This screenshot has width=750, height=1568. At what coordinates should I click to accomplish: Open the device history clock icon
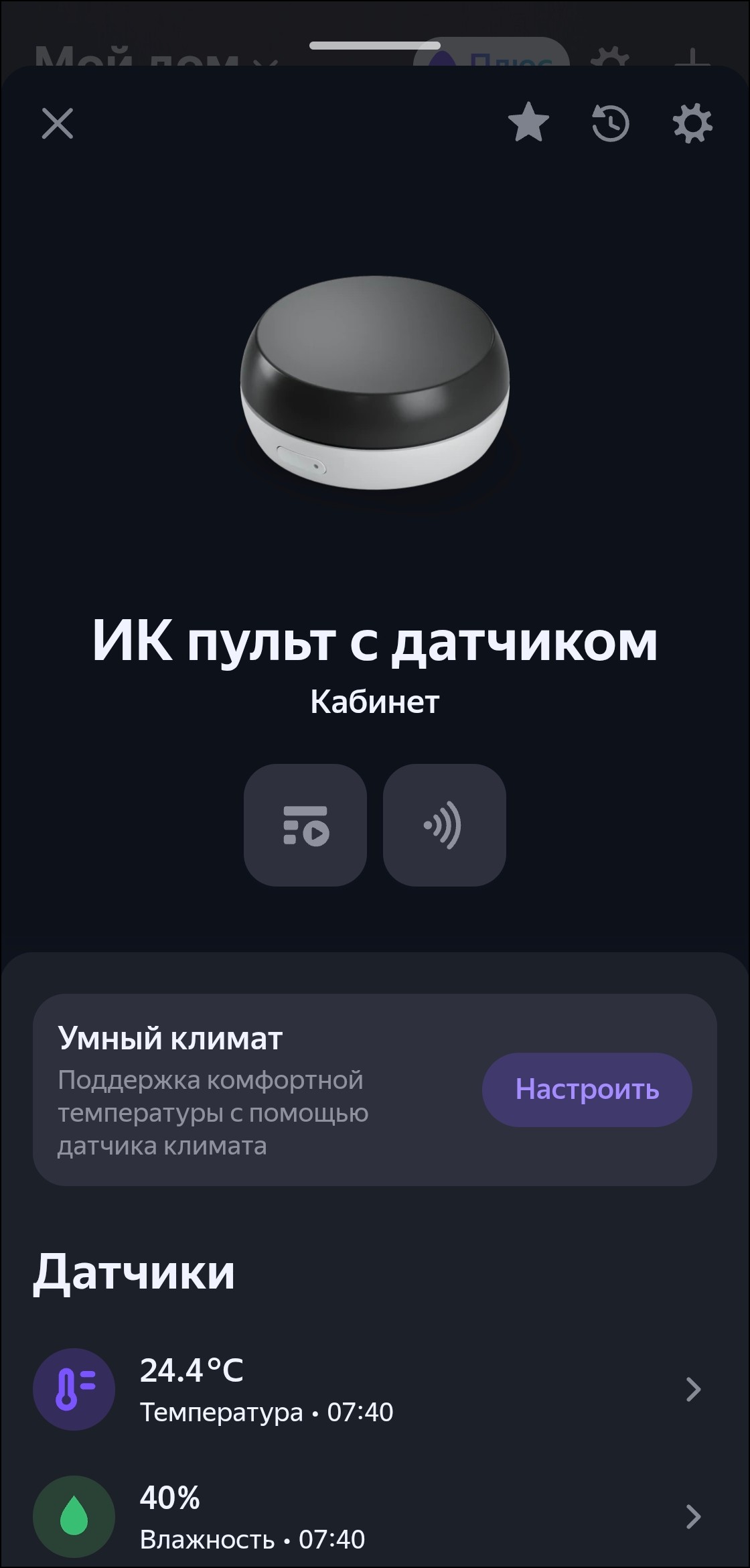point(610,124)
